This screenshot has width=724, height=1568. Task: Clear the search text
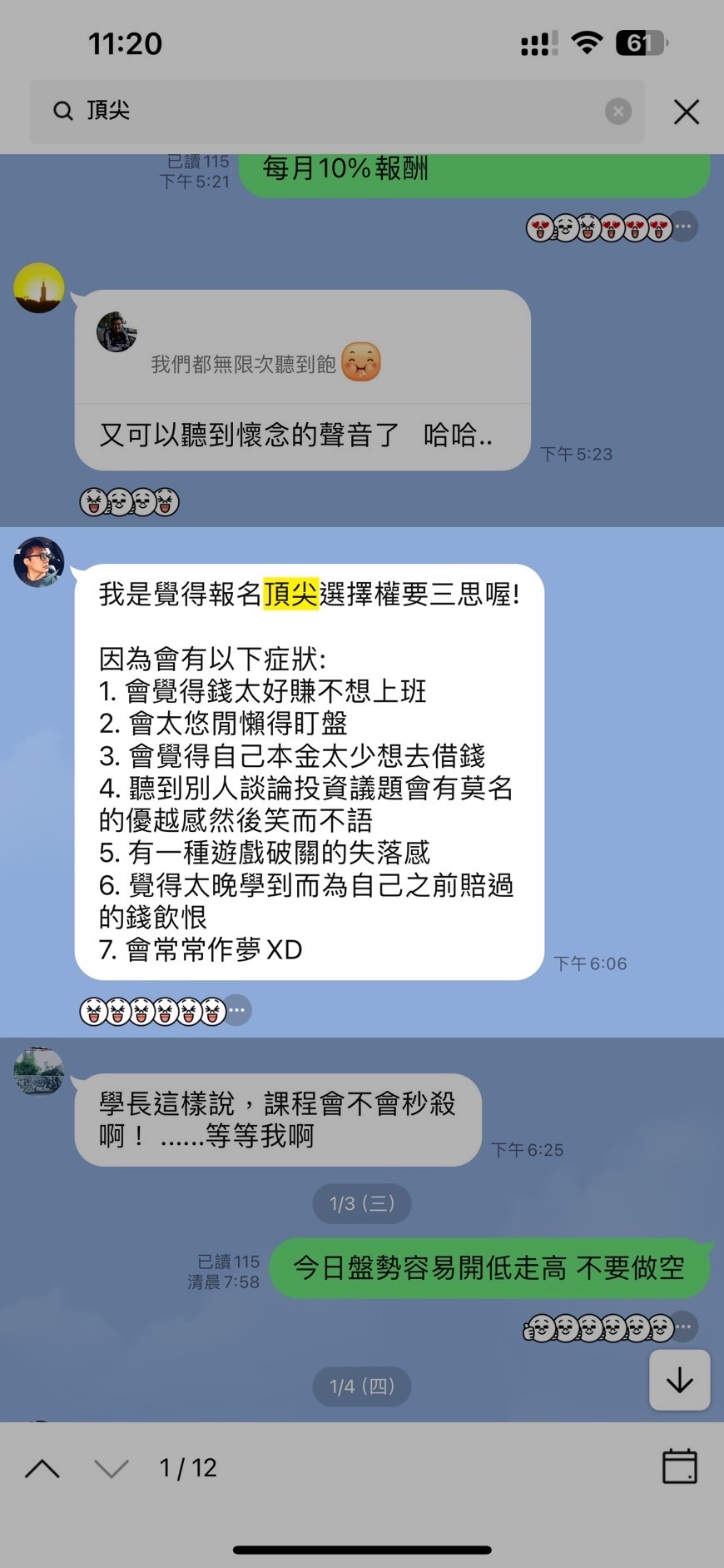click(x=617, y=111)
